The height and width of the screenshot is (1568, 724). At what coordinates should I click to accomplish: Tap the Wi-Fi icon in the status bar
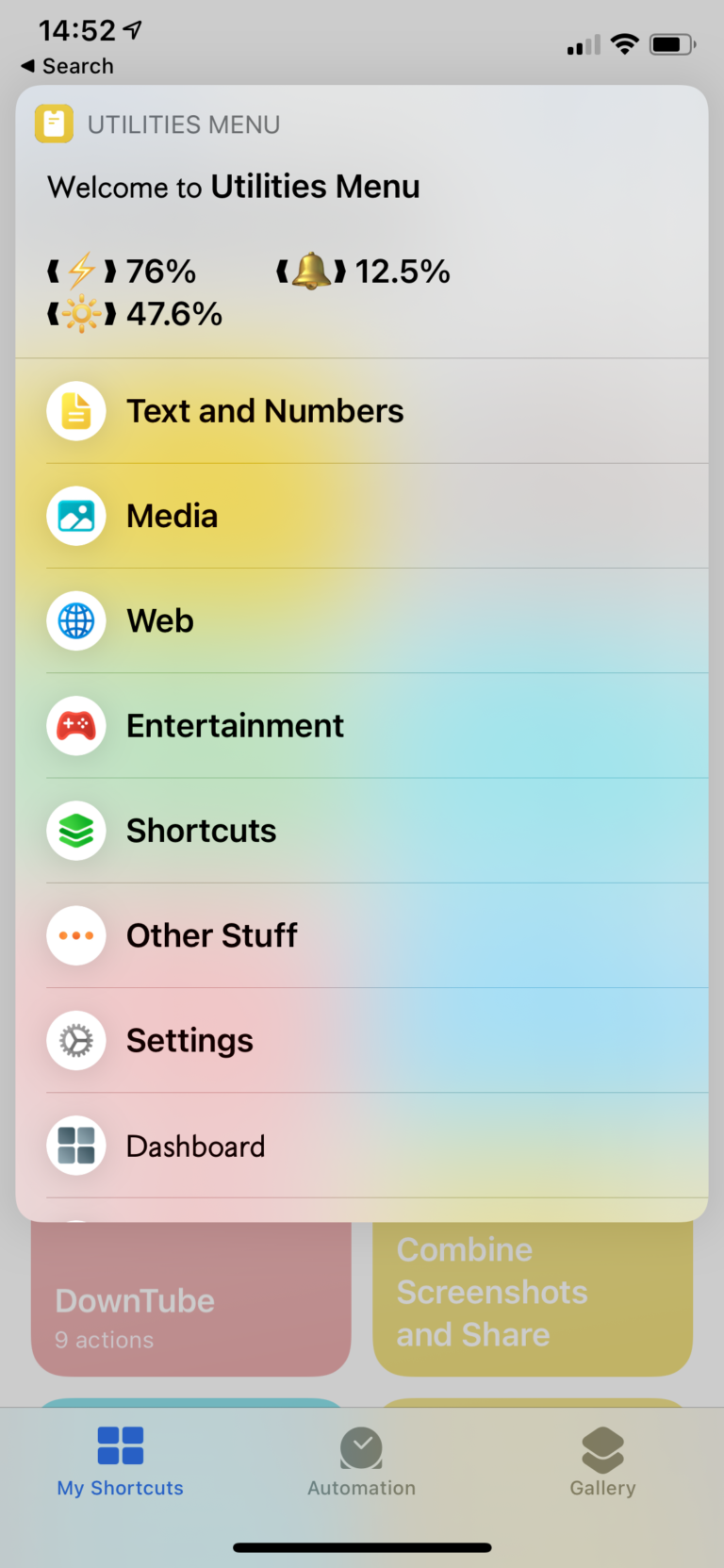(x=624, y=43)
